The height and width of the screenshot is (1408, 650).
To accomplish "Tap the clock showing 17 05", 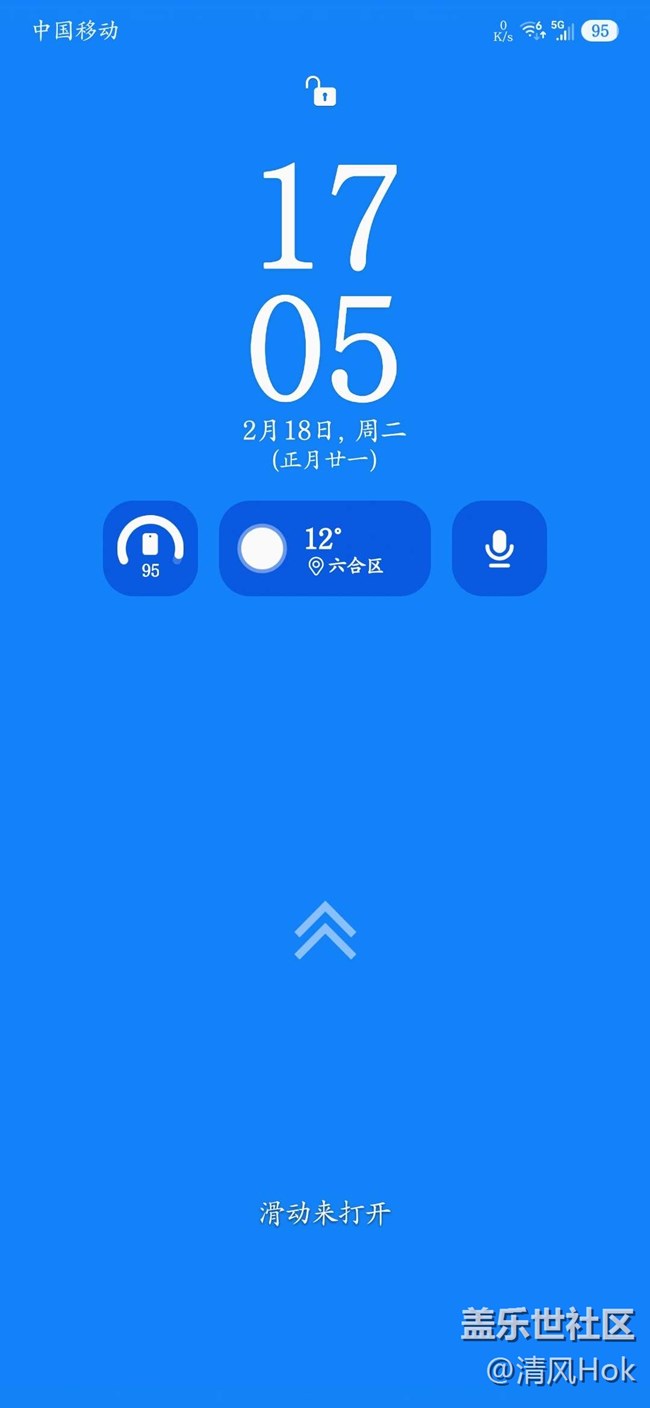I will click(325, 282).
